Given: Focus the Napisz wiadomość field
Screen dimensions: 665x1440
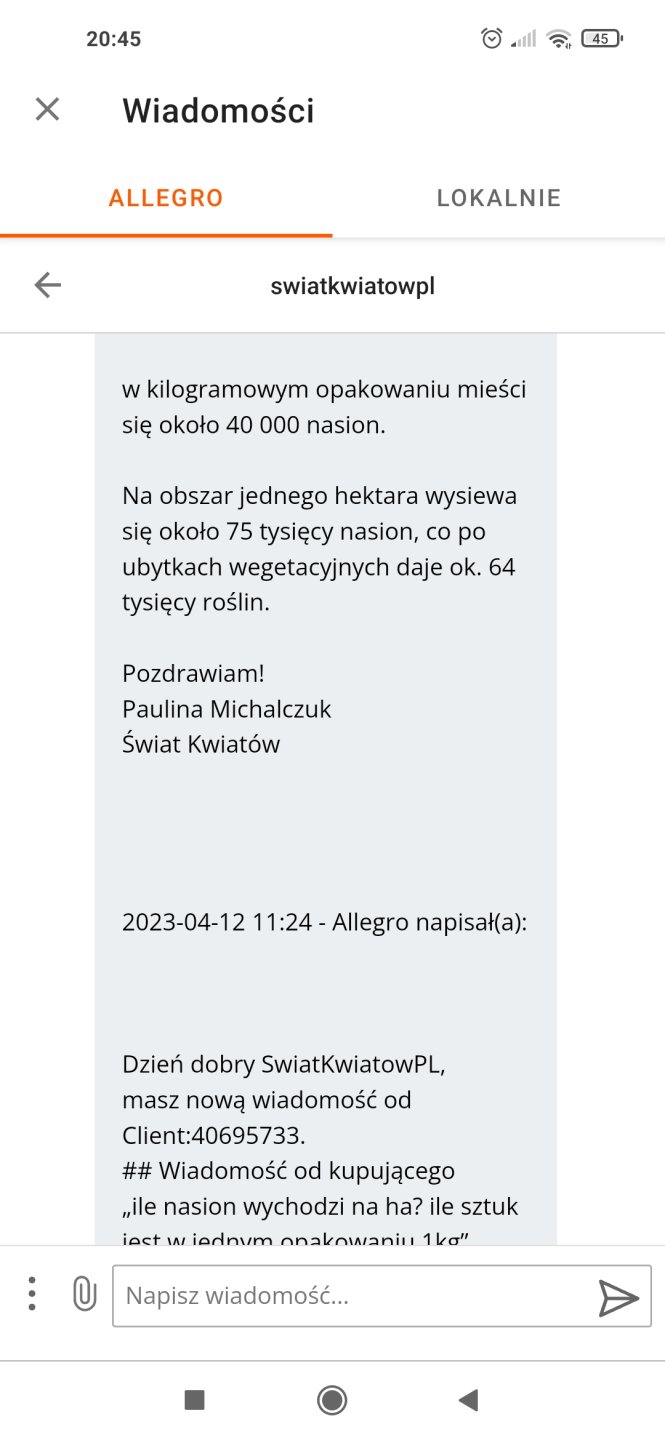Looking at the screenshot, I should 350,1296.
